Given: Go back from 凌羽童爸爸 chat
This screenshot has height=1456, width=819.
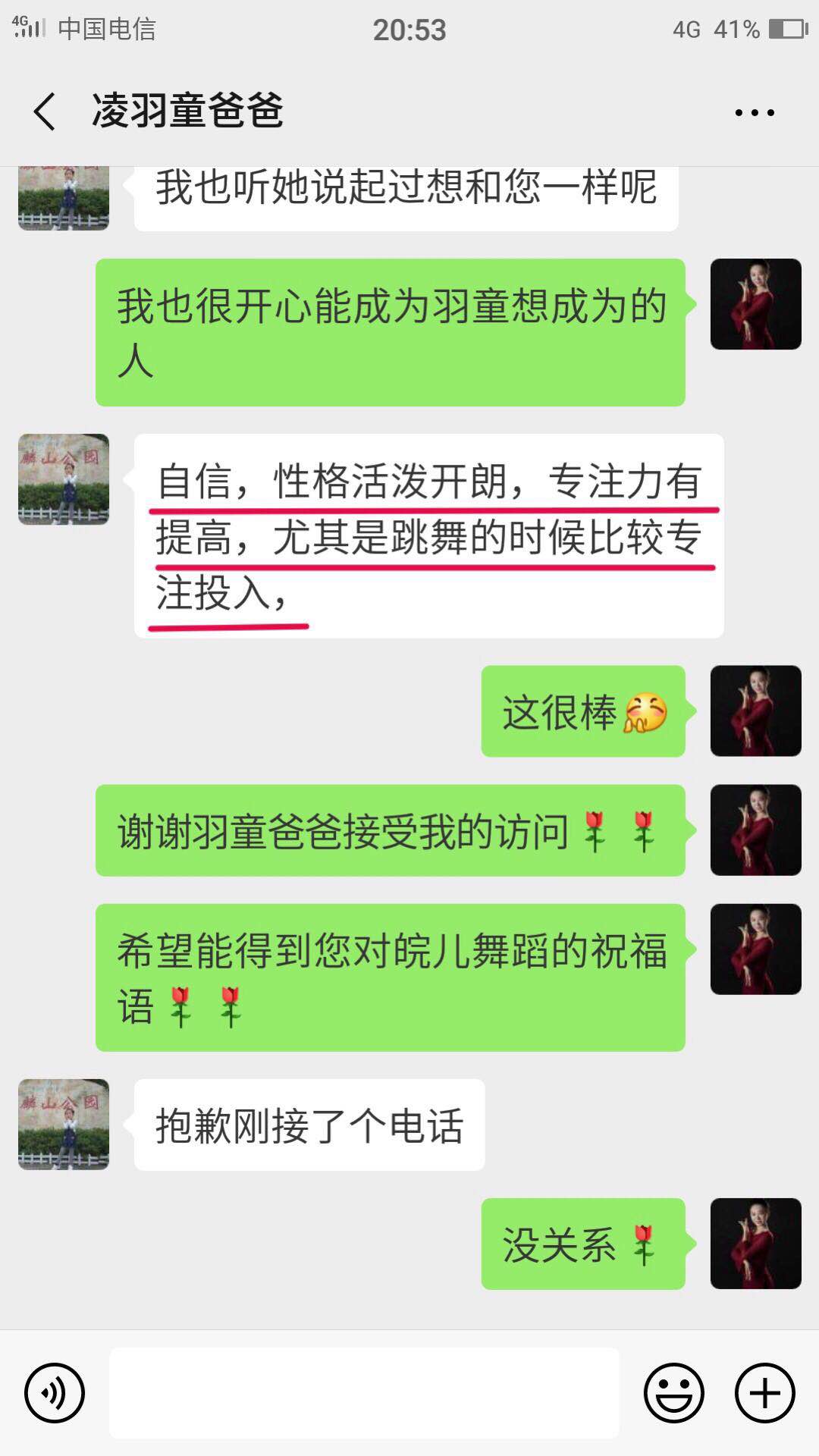Looking at the screenshot, I should (x=45, y=111).
